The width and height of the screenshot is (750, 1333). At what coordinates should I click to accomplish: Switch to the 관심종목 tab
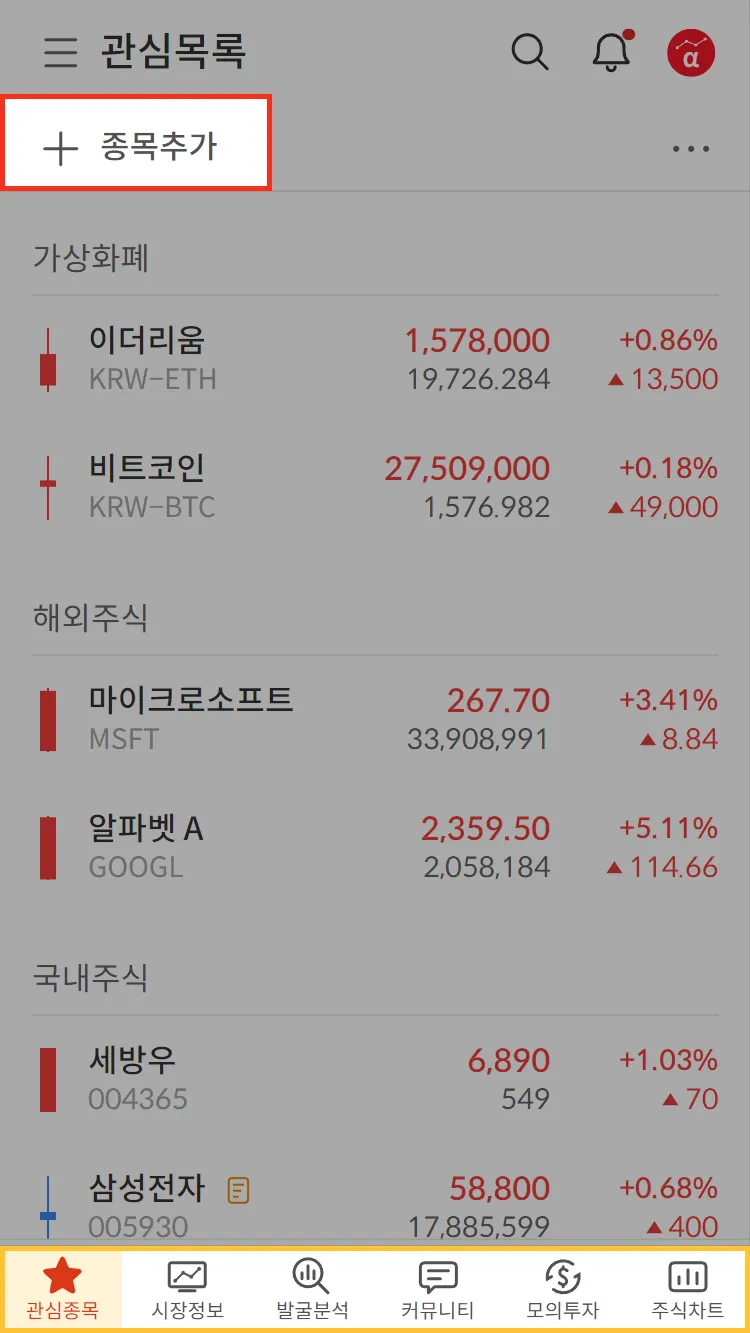pos(63,1290)
